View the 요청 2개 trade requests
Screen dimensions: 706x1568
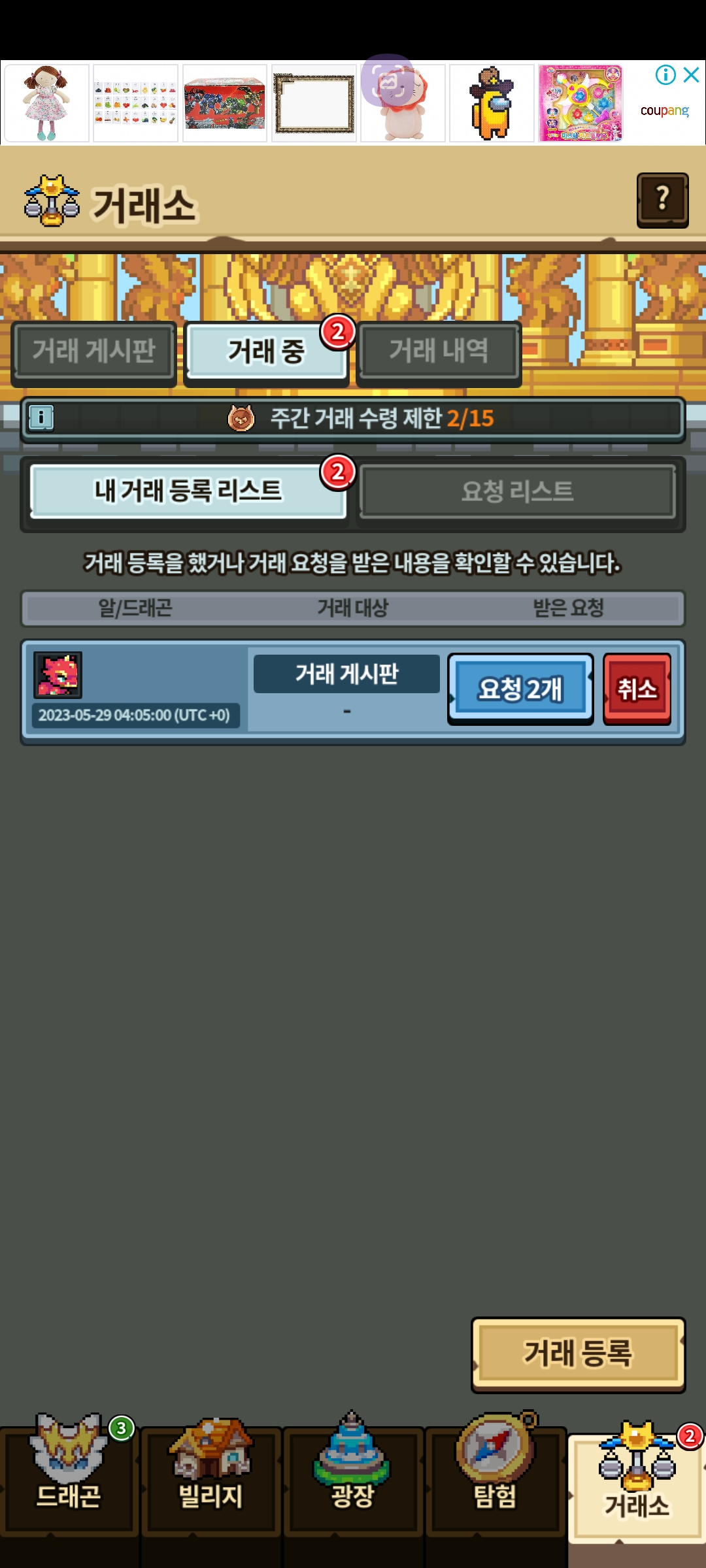(520, 689)
